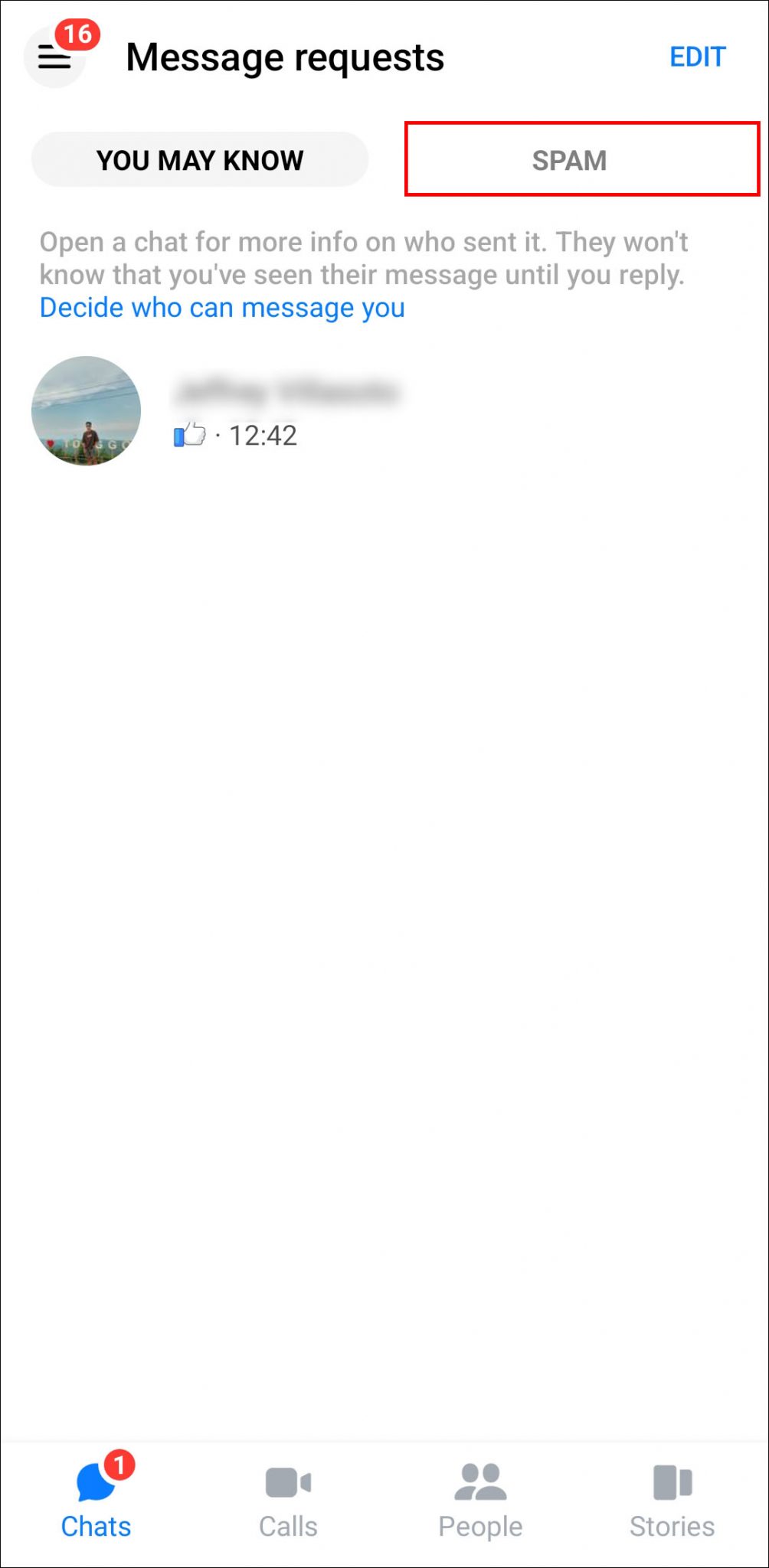Image resolution: width=769 pixels, height=1568 pixels.
Task: Open the Decide who can message you link
Action: pos(221,307)
